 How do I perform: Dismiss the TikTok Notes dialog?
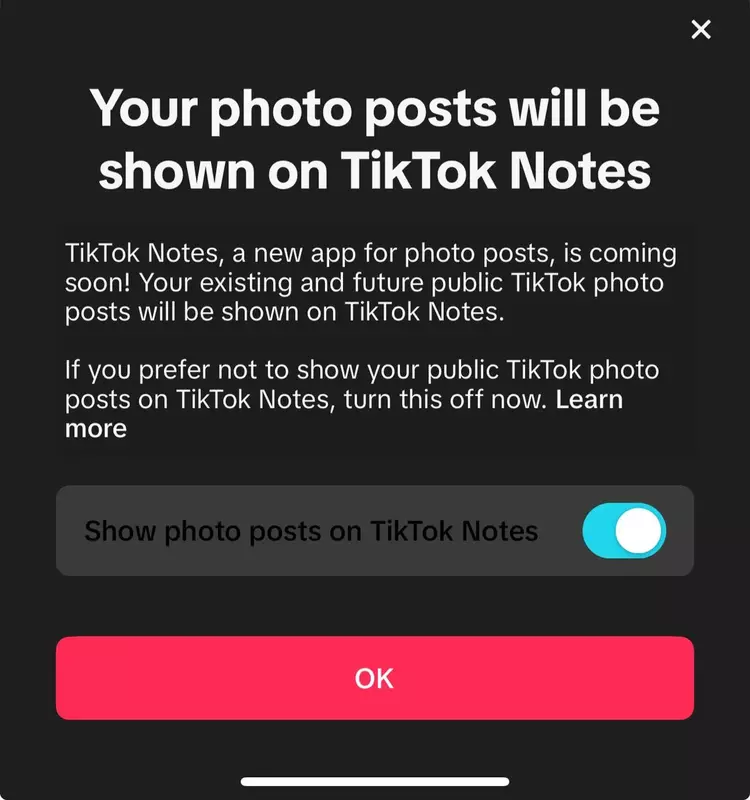(701, 30)
